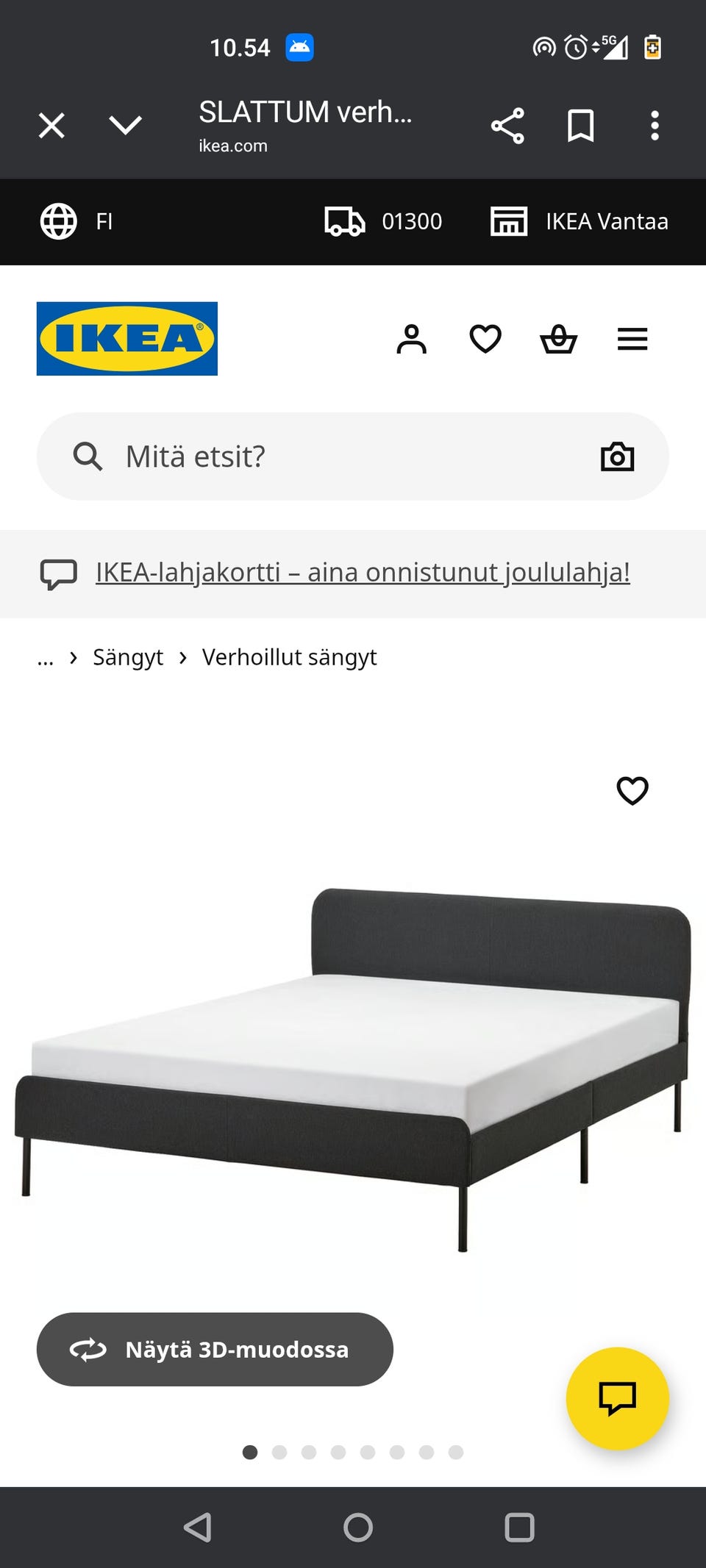706x1568 pixels.
Task: Open the chat bubble in the yellow circle
Action: click(618, 1399)
